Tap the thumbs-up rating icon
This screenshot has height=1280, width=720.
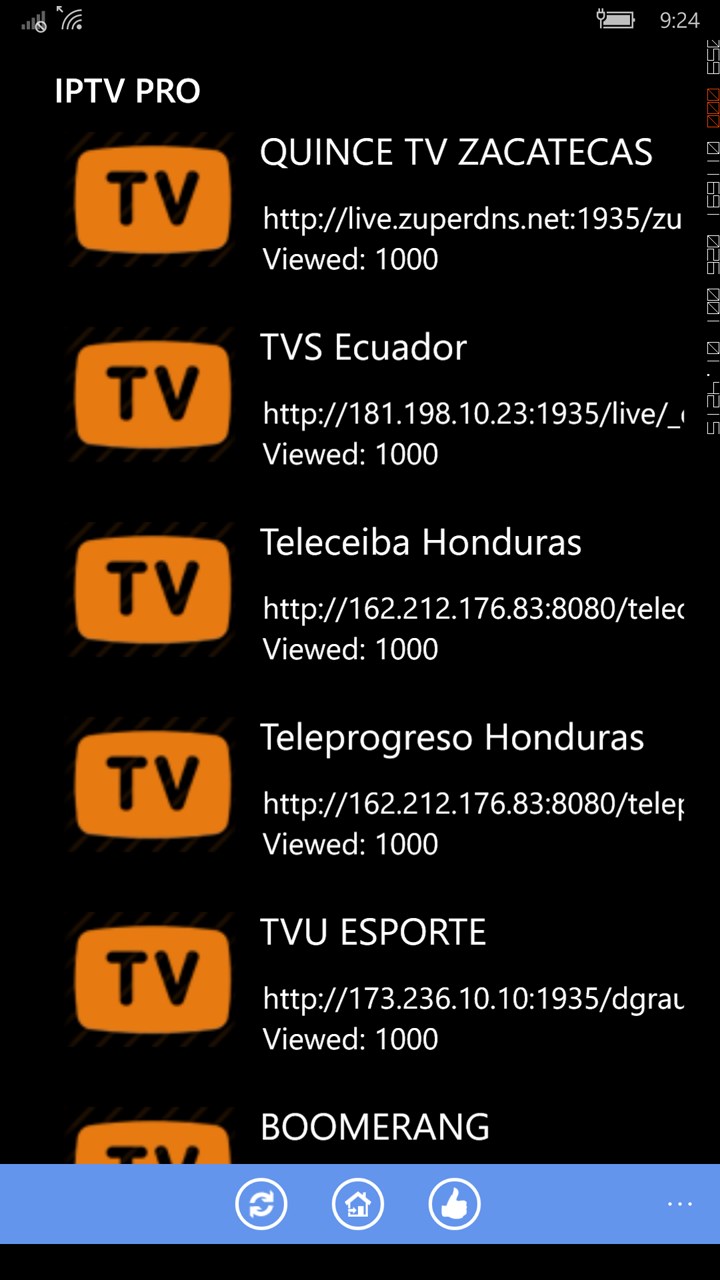454,1204
